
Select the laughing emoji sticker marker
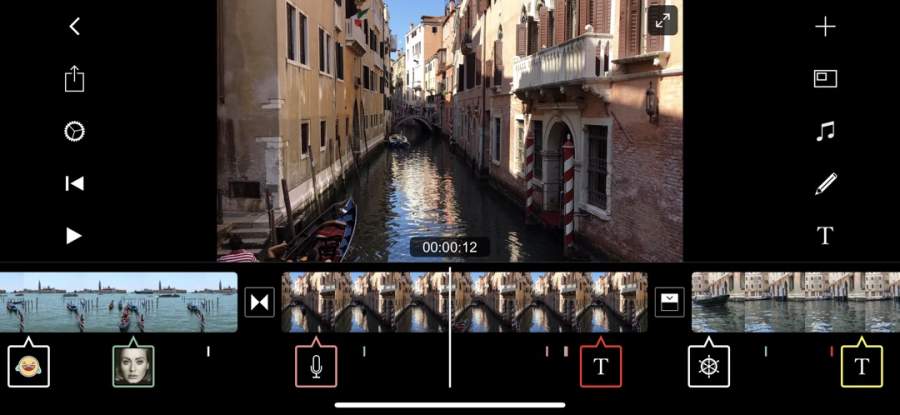[28, 366]
